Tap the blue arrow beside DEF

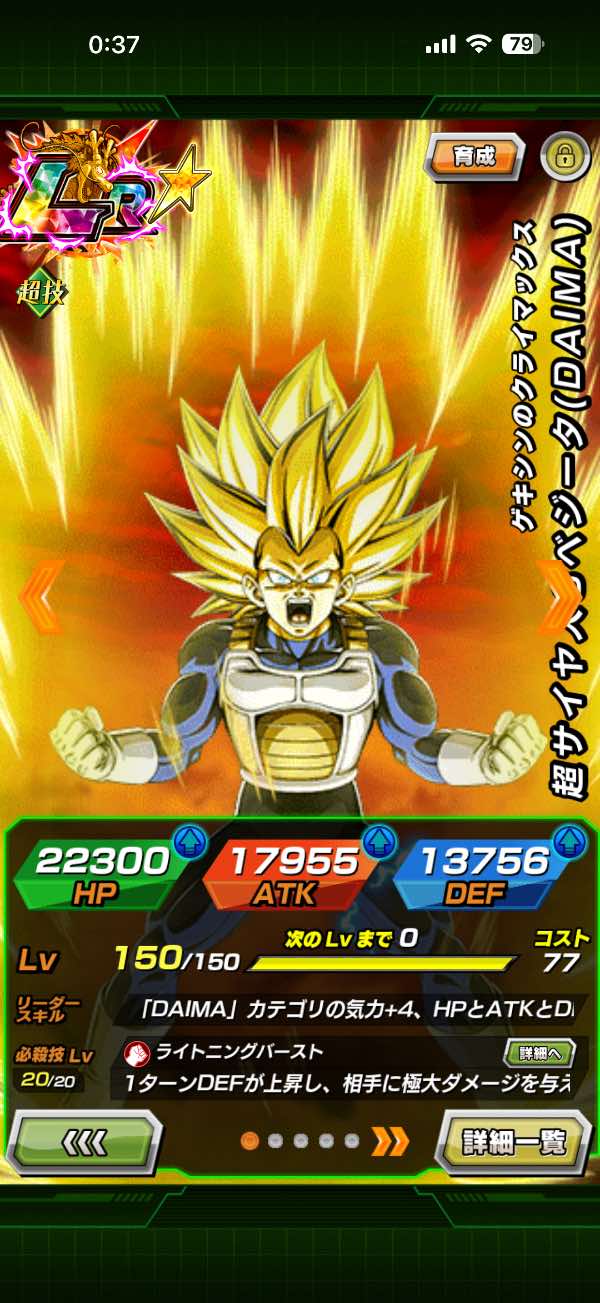click(x=568, y=842)
